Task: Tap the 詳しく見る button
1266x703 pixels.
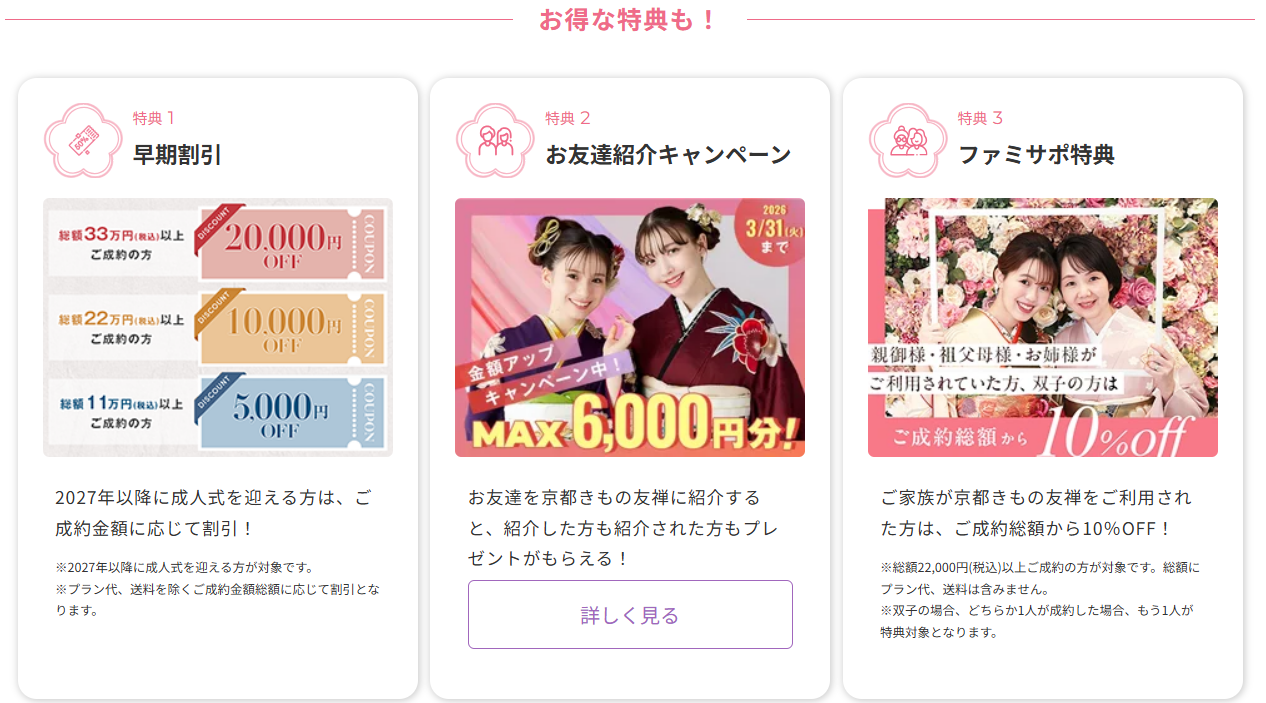Action: point(630,615)
